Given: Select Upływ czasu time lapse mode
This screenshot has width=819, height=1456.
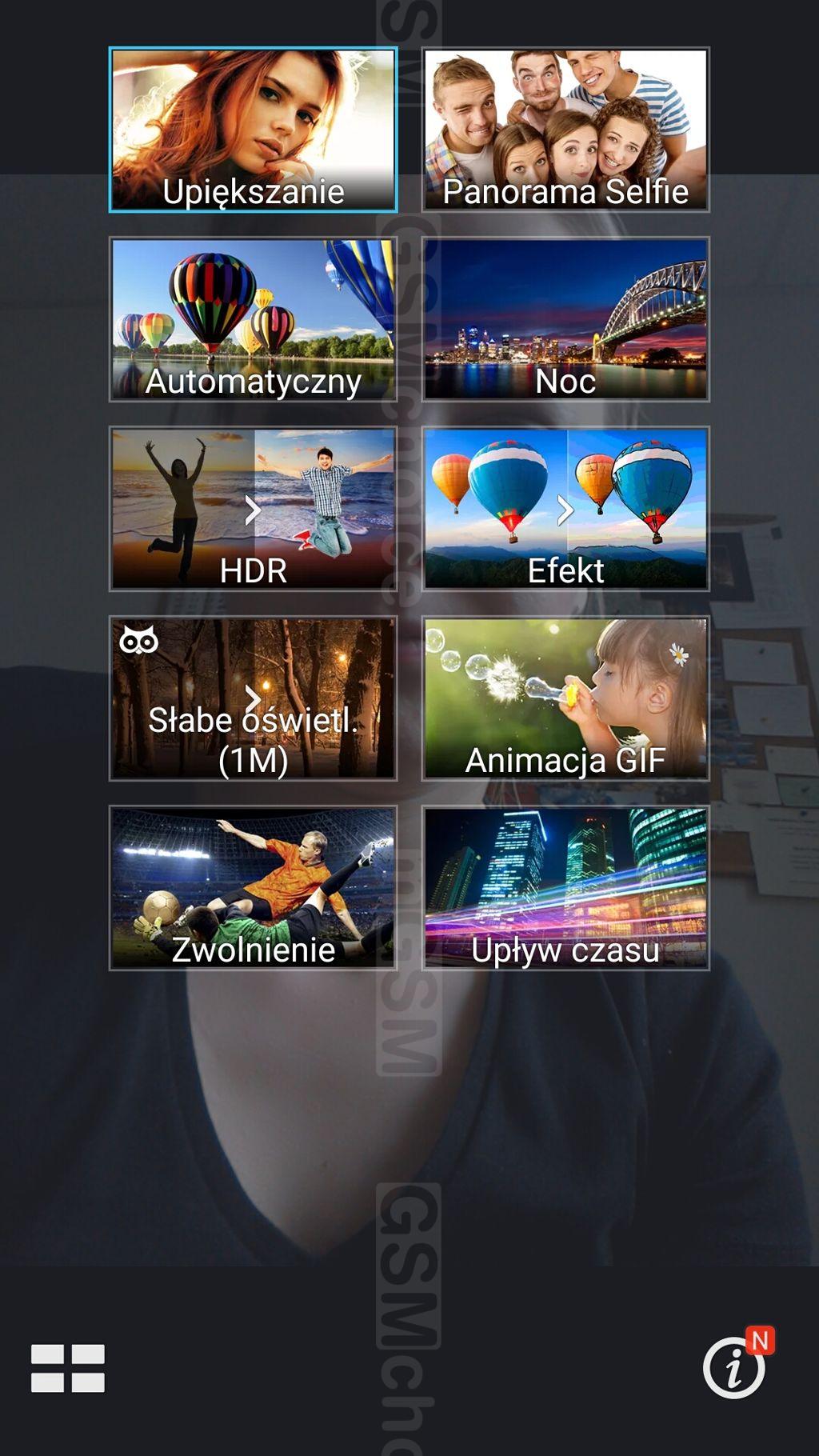Looking at the screenshot, I should [565, 888].
